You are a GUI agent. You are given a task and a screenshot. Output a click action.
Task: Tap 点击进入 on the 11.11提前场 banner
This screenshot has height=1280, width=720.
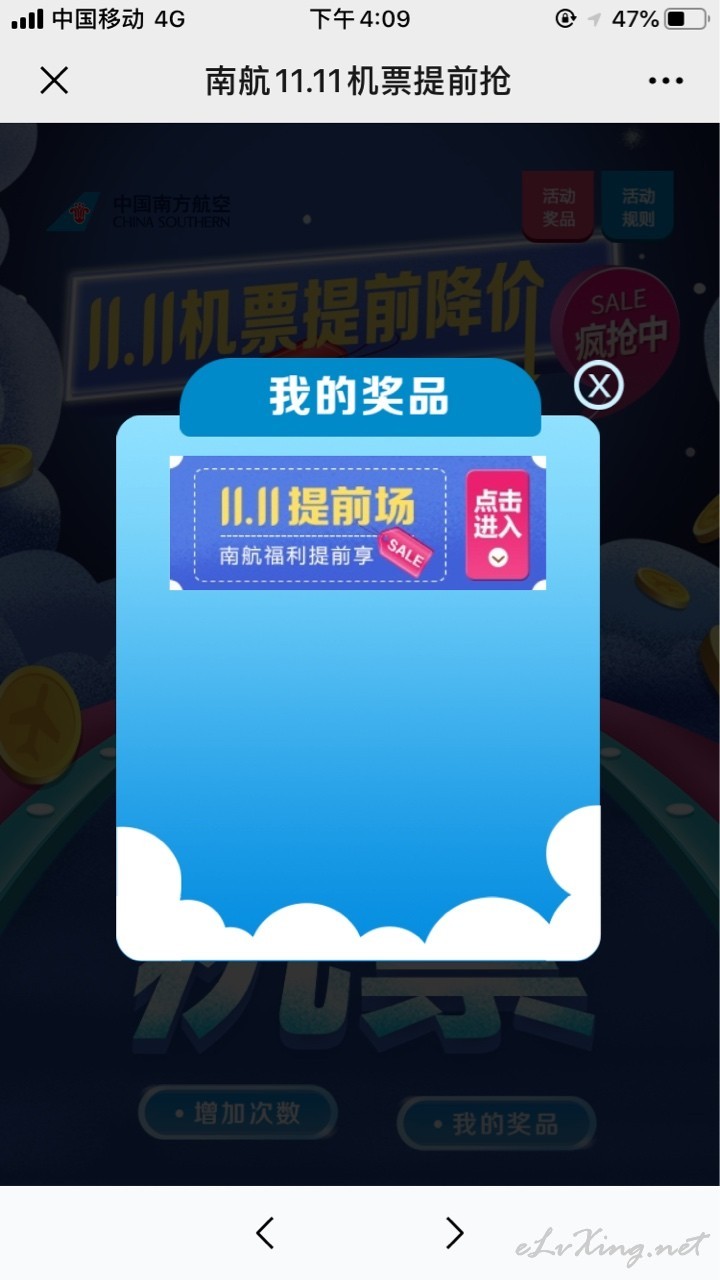coord(497,525)
